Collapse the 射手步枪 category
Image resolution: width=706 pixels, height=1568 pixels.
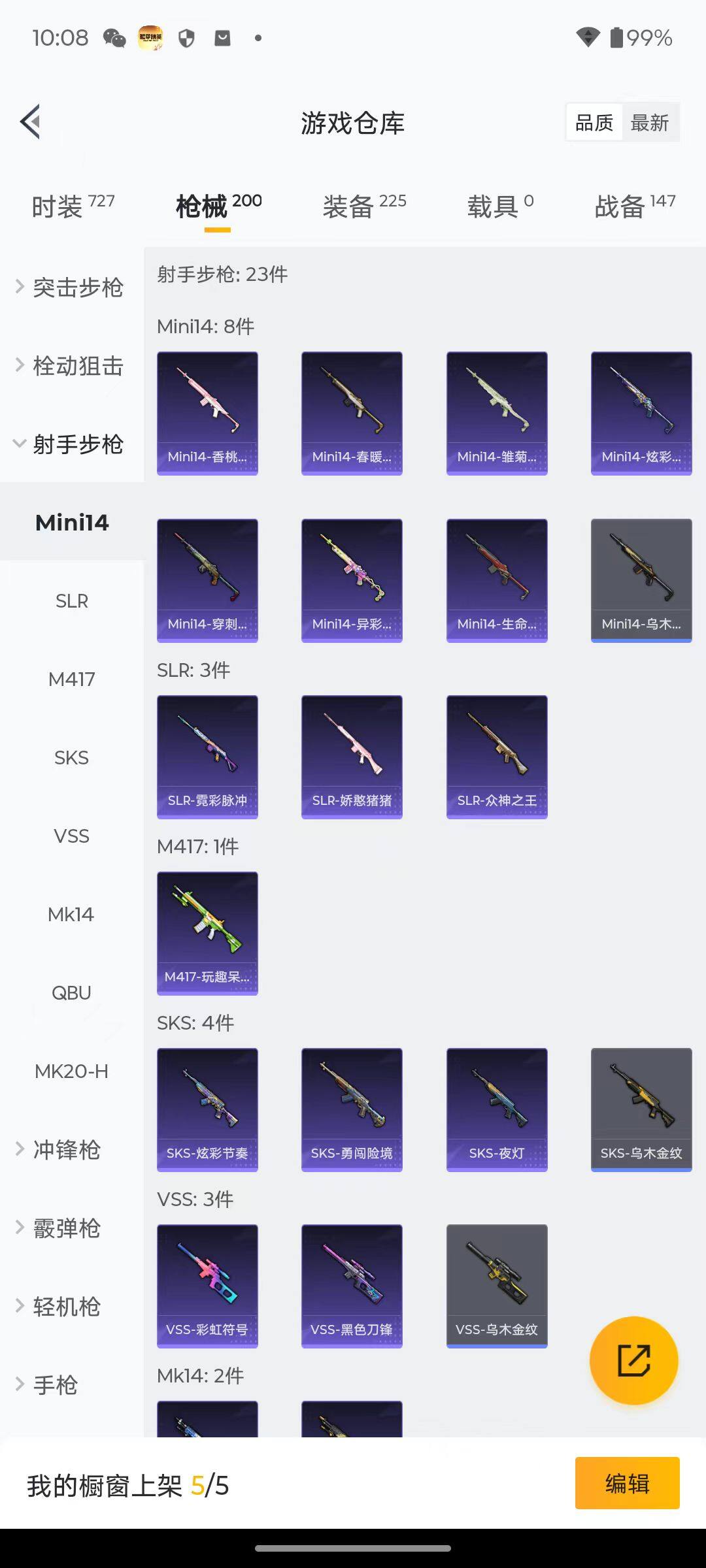click(71, 444)
